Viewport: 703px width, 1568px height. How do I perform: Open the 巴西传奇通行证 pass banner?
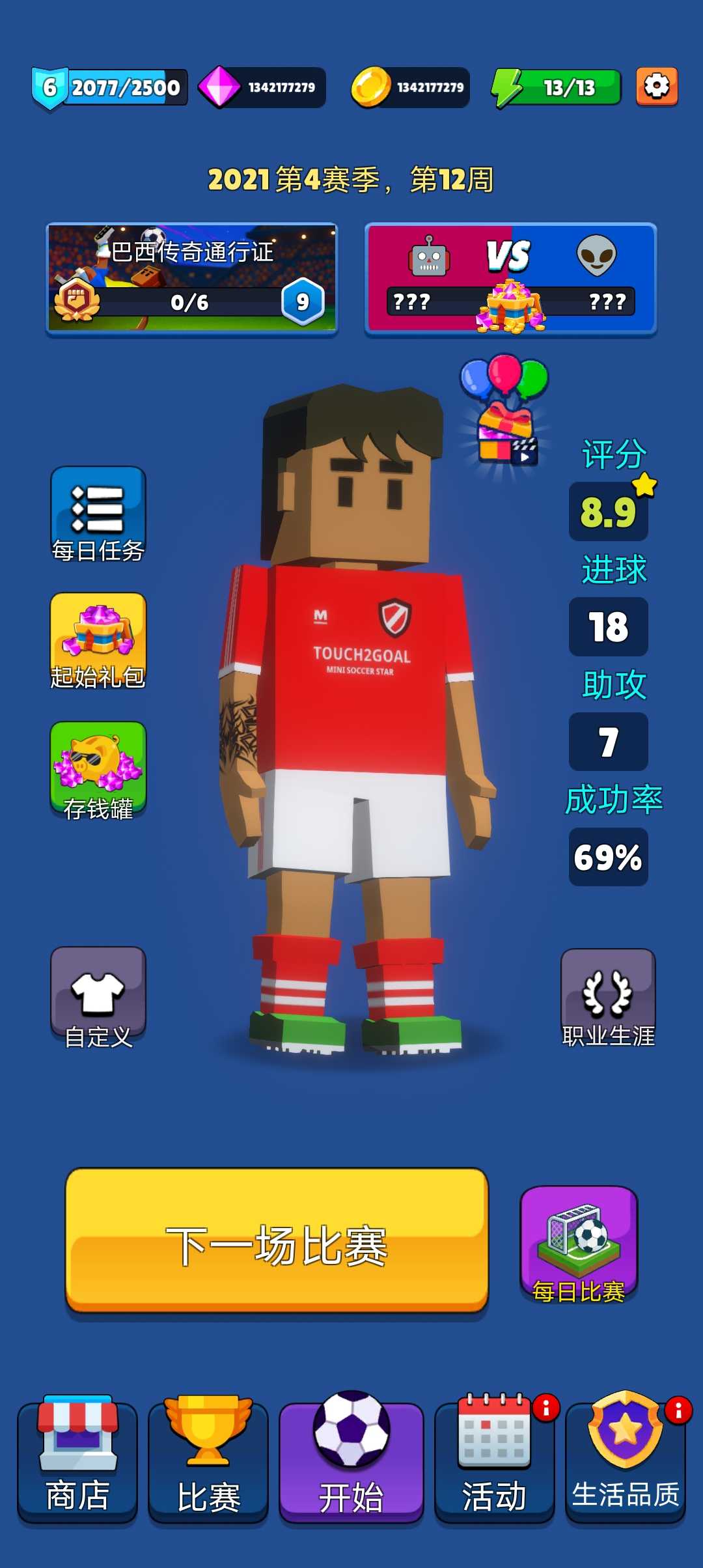point(191,278)
